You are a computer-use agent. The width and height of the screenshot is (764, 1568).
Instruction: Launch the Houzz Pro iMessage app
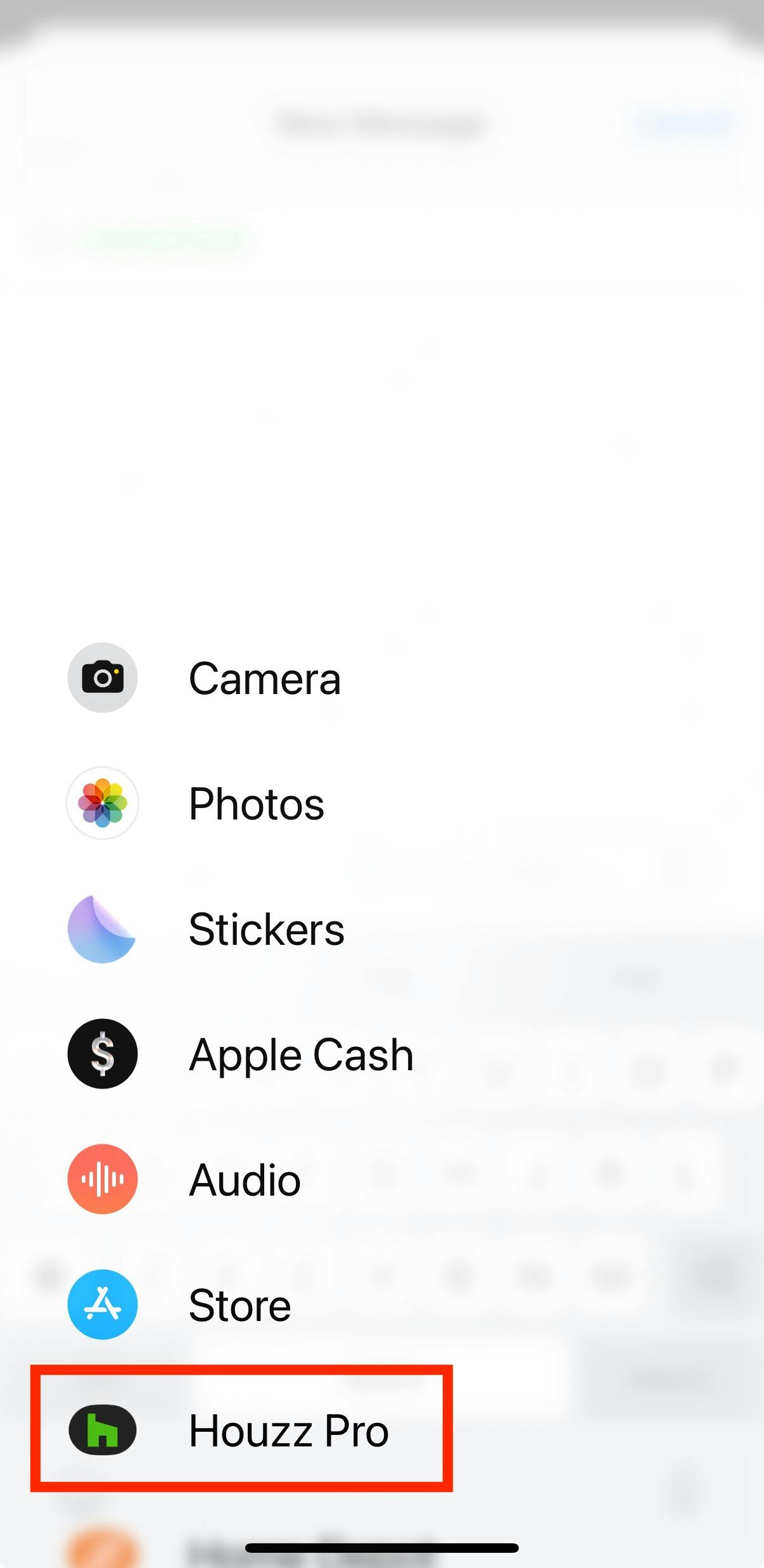pyautogui.click(x=228, y=1431)
